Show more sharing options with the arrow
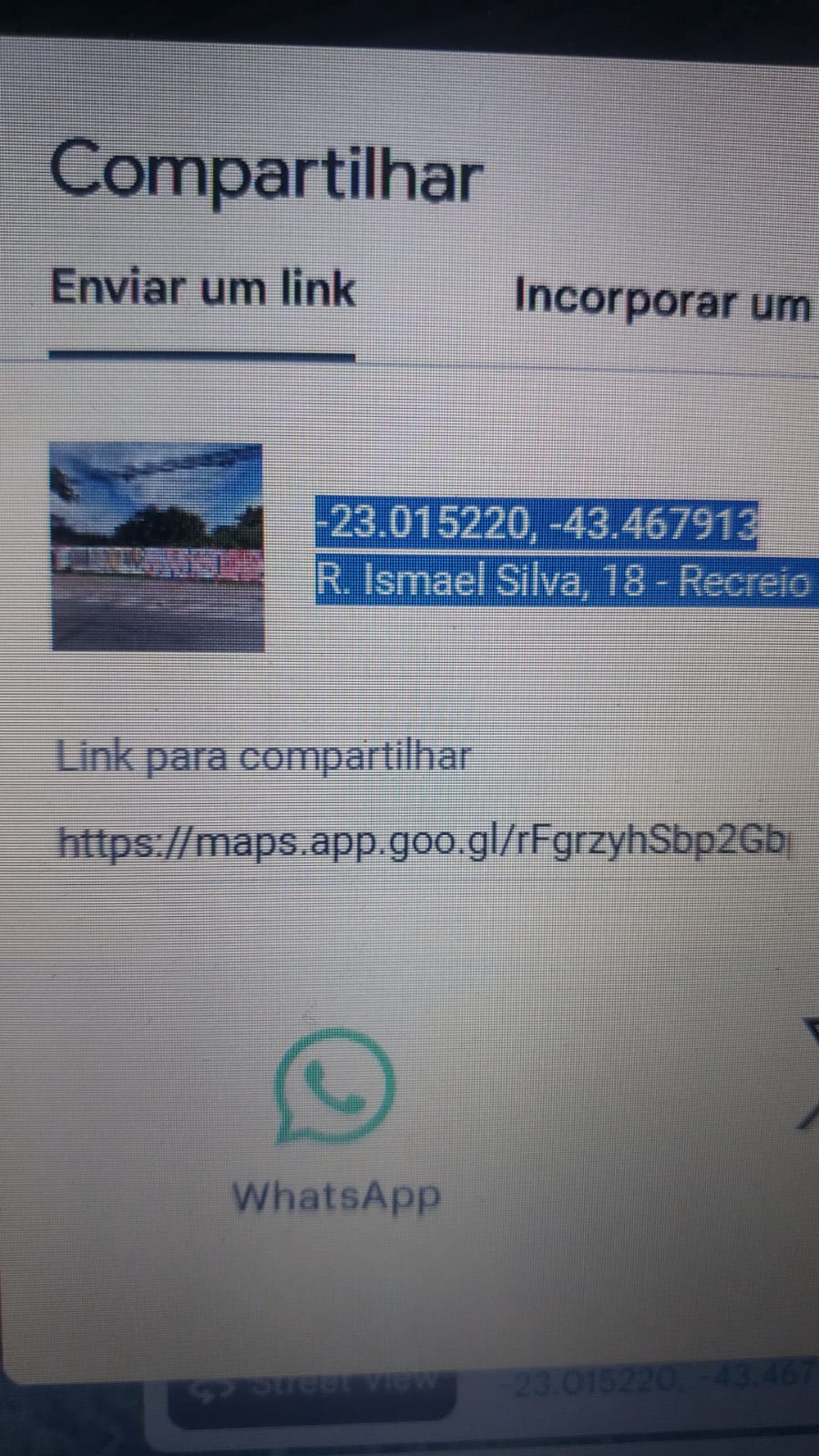 point(809,1074)
